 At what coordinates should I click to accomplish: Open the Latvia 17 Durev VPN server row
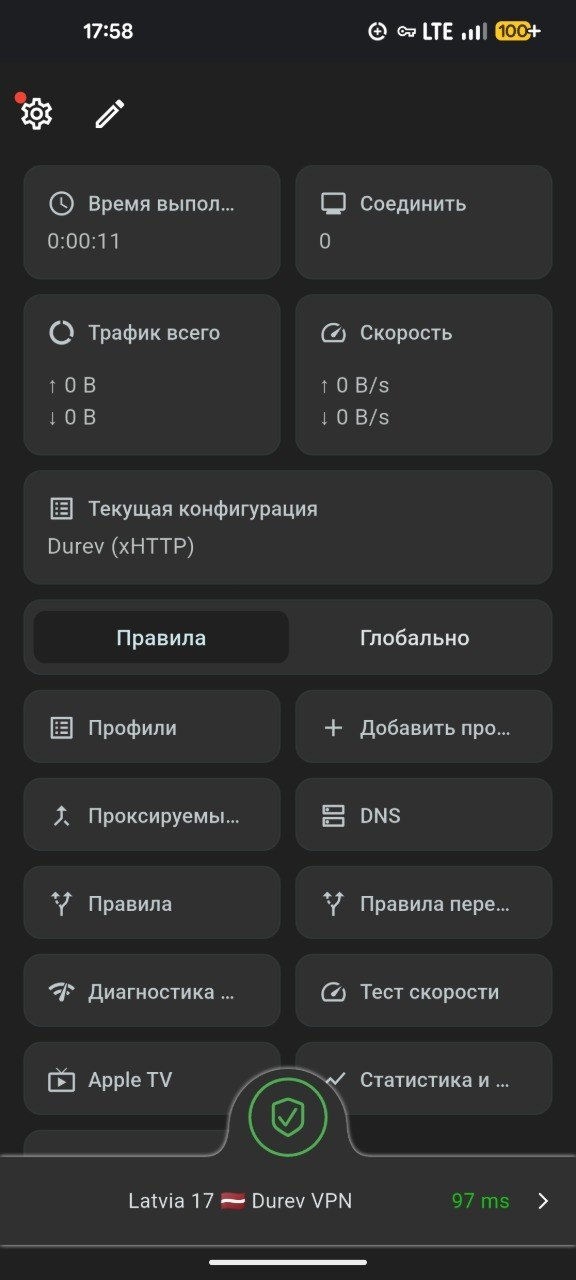(x=288, y=1201)
